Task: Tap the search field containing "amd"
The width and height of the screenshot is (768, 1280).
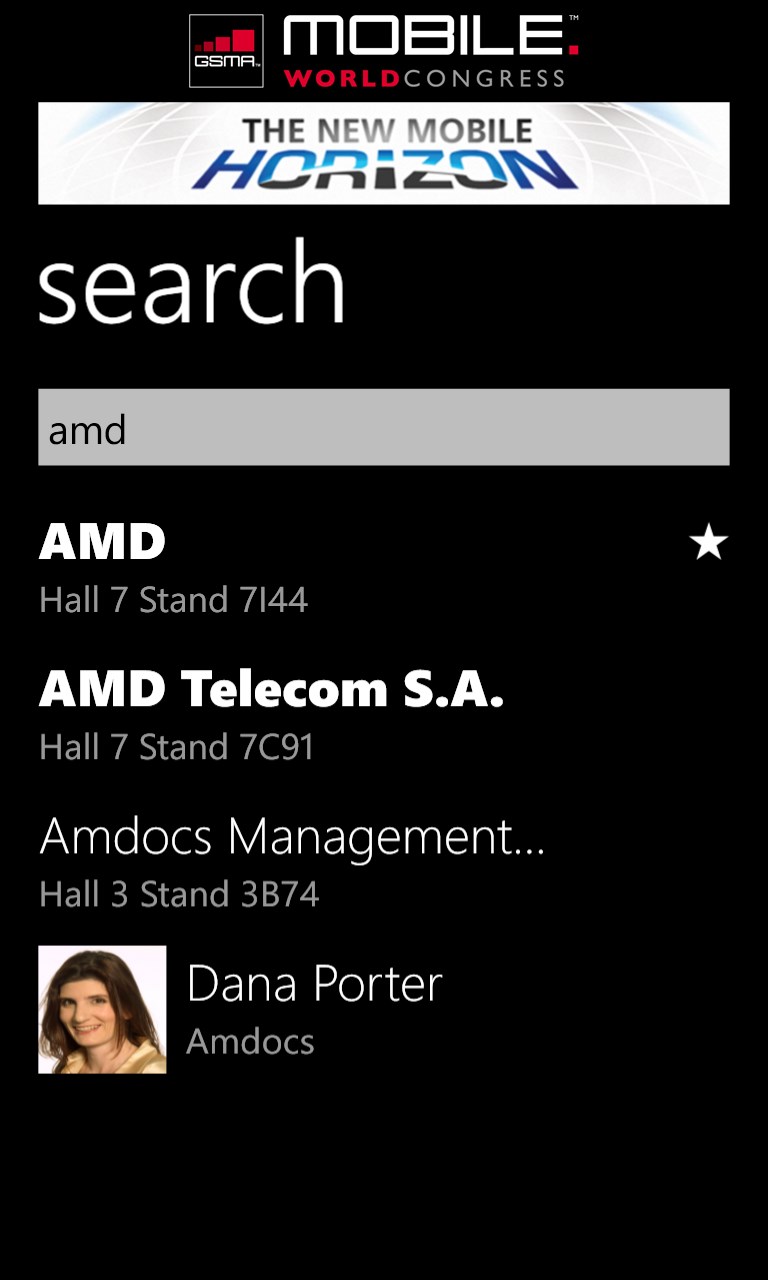Action: 383,428
